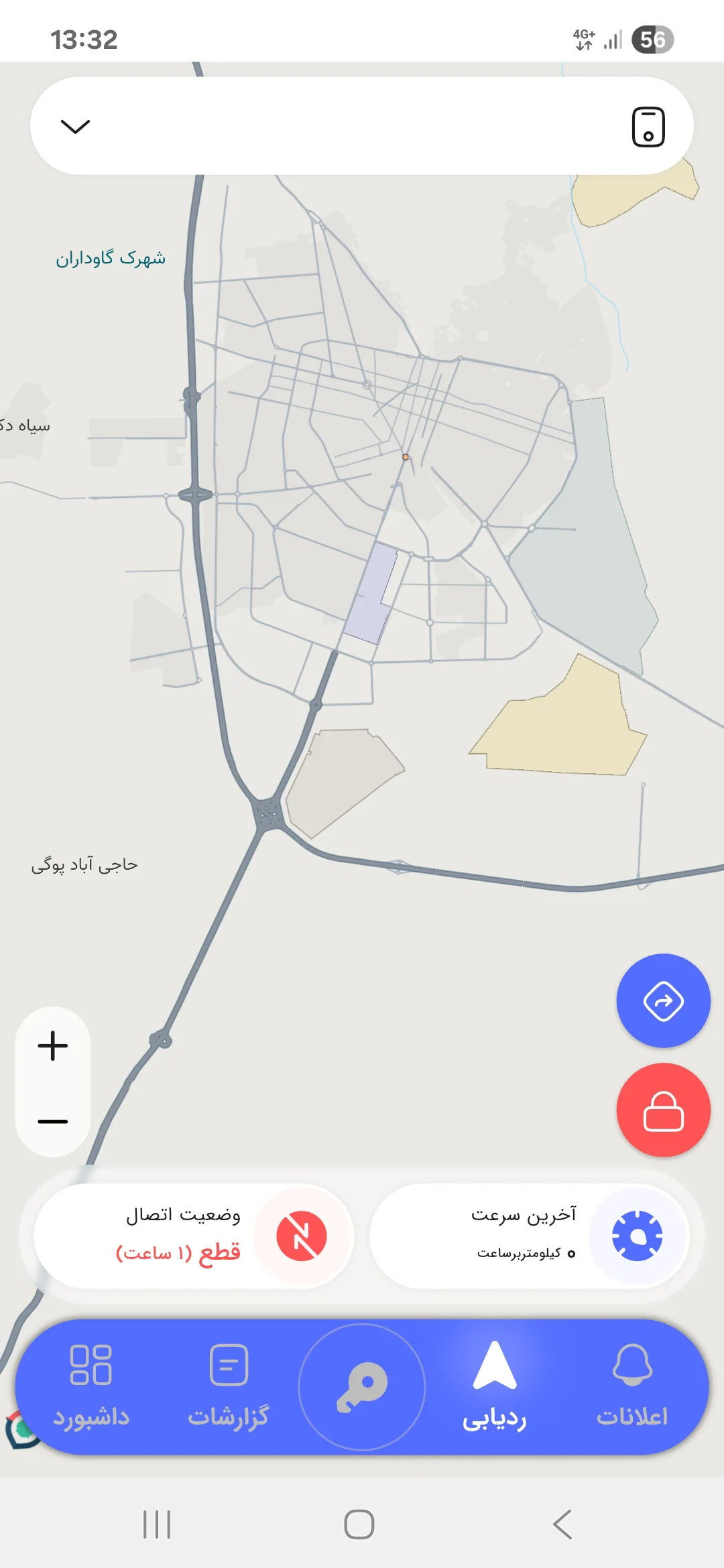Switch to the گزارشات reports tab
724x1568 pixels.
point(229,1386)
